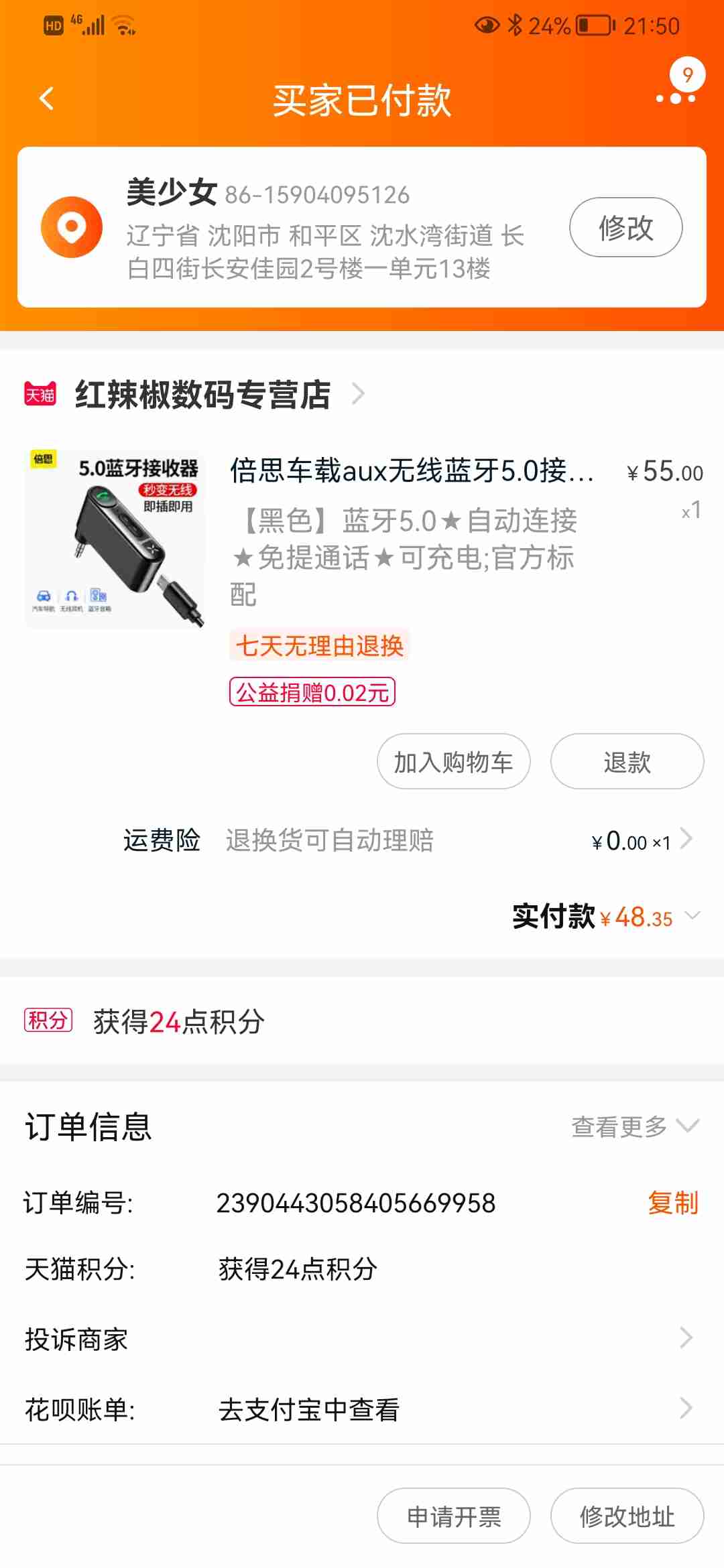Image resolution: width=724 pixels, height=1568 pixels.
Task: Tap 修改 to edit the delivery address
Action: [x=625, y=227]
